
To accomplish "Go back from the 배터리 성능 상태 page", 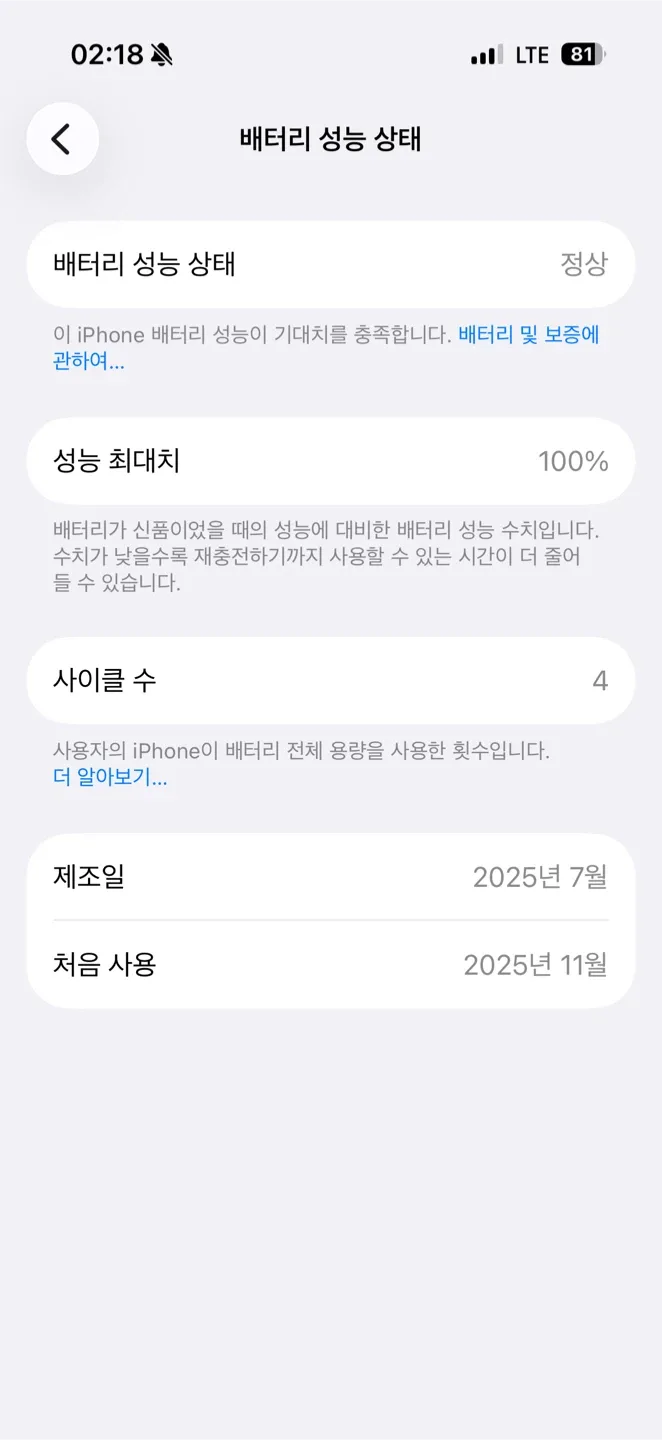I will point(62,139).
